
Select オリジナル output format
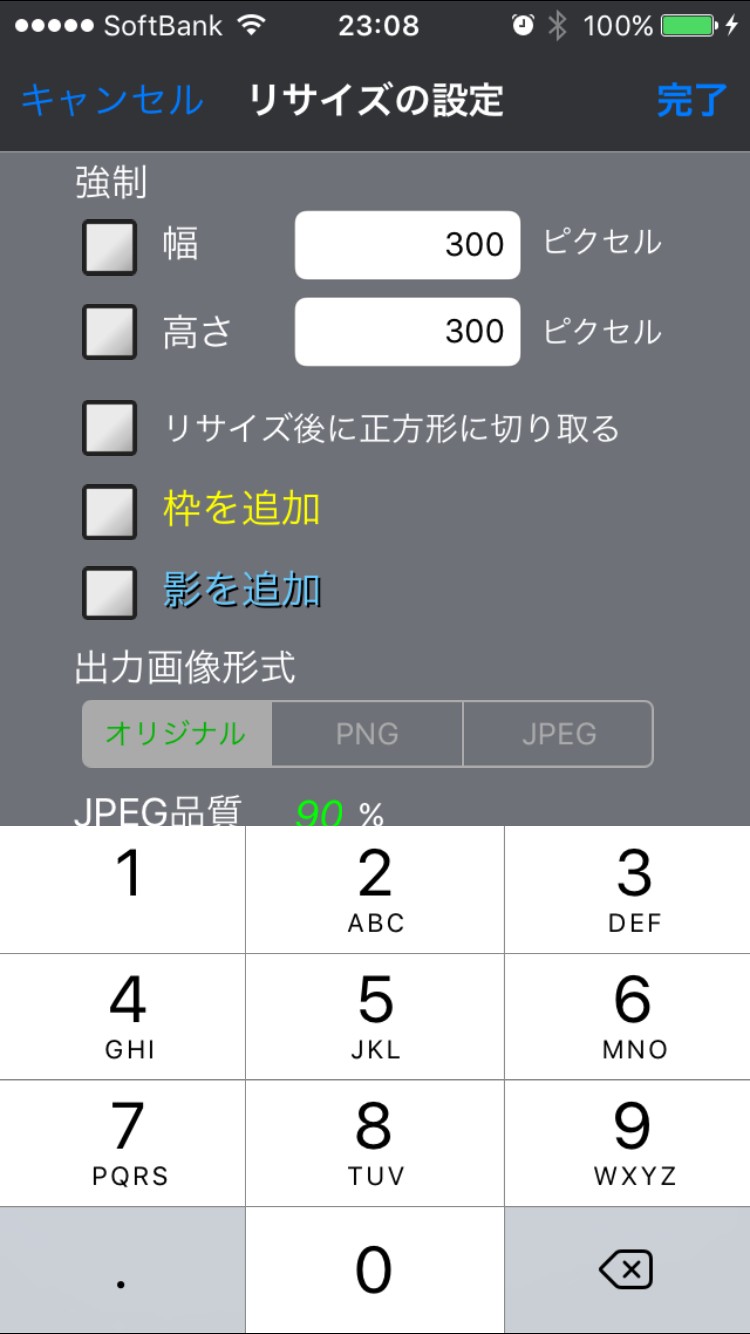(176, 734)
